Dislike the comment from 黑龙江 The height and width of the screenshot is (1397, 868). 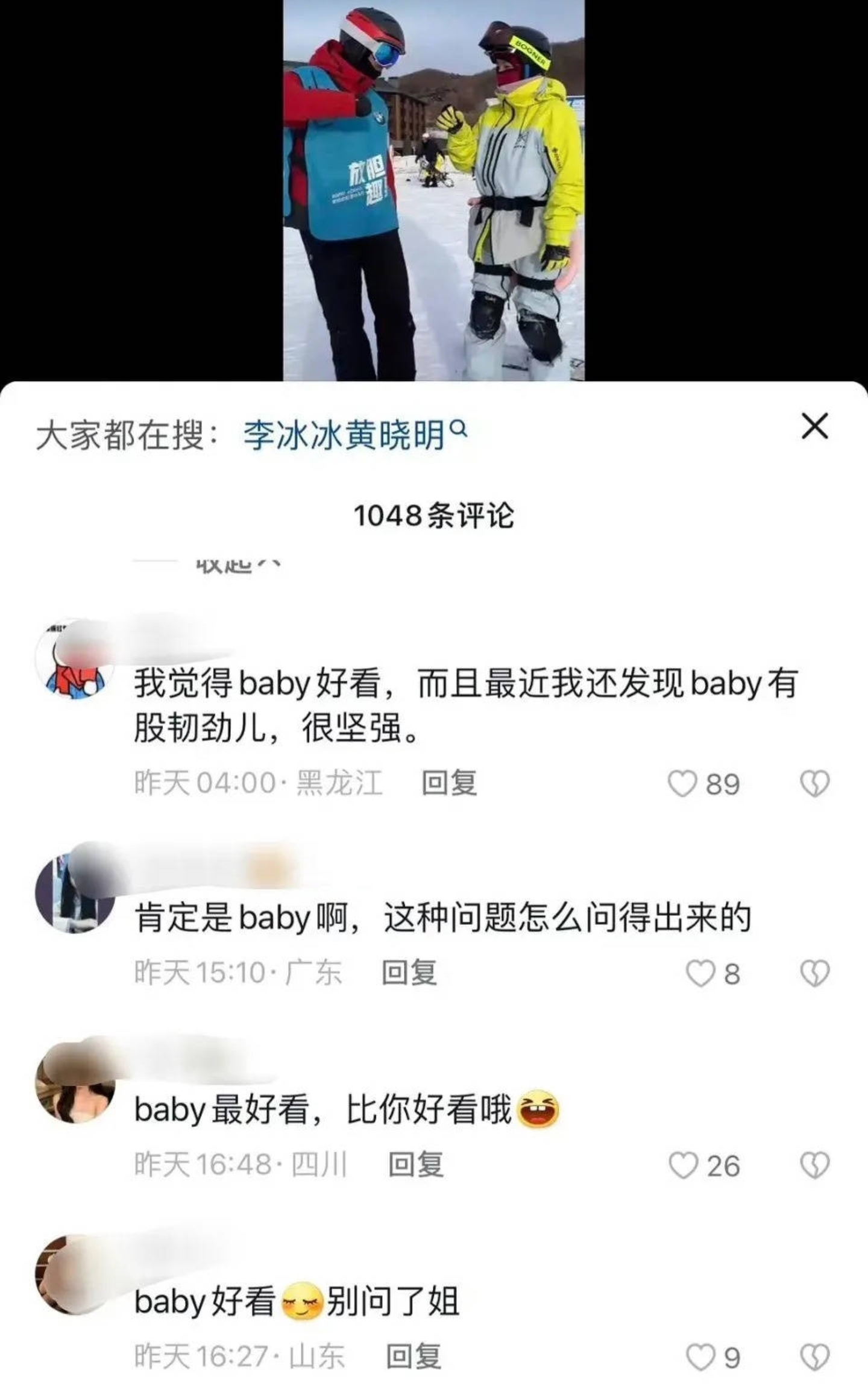click(x=815, y=784)
